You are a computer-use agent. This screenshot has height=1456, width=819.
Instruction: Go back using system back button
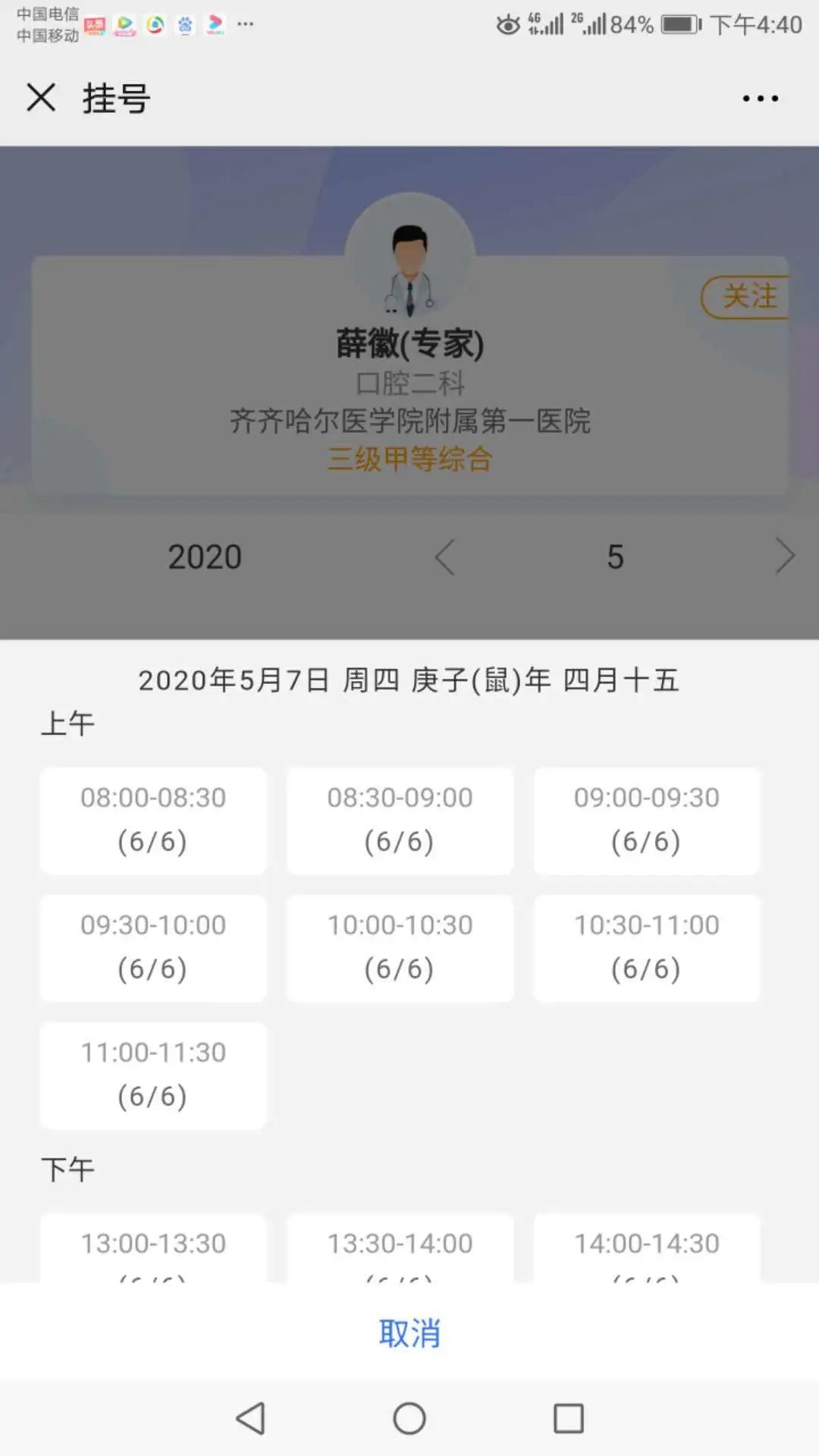click(250, 1418)
